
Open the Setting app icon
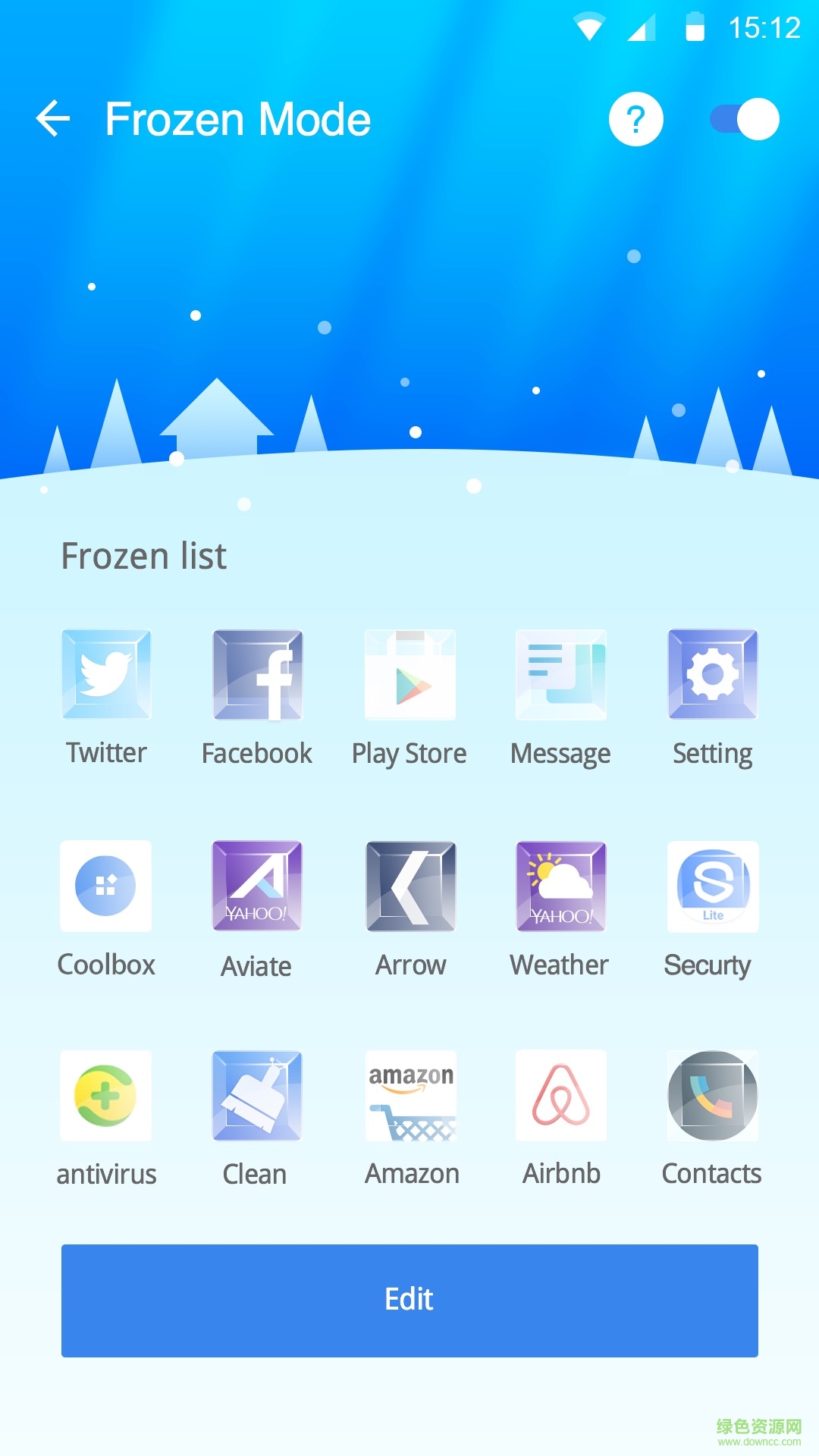[713, 674]
